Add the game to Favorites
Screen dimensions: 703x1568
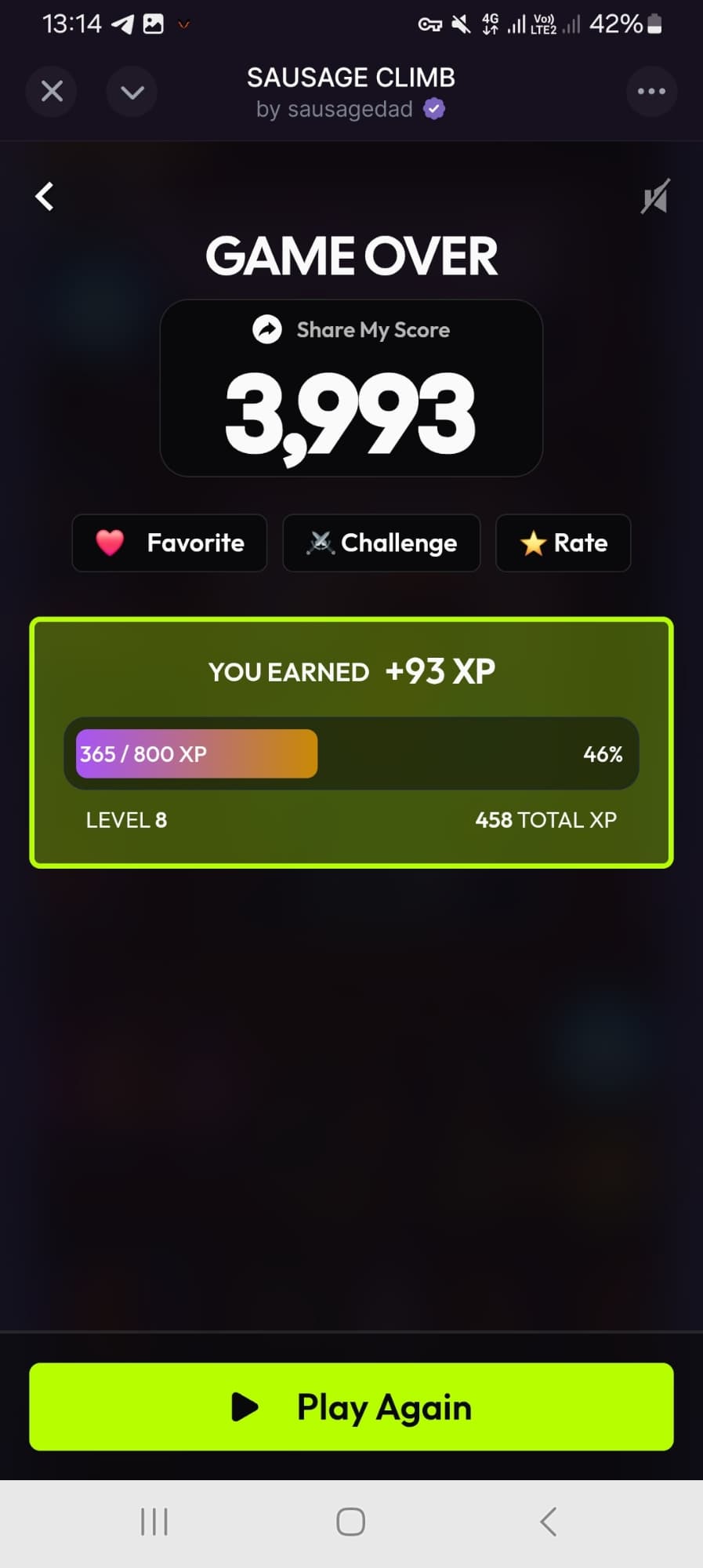(169, 543)
